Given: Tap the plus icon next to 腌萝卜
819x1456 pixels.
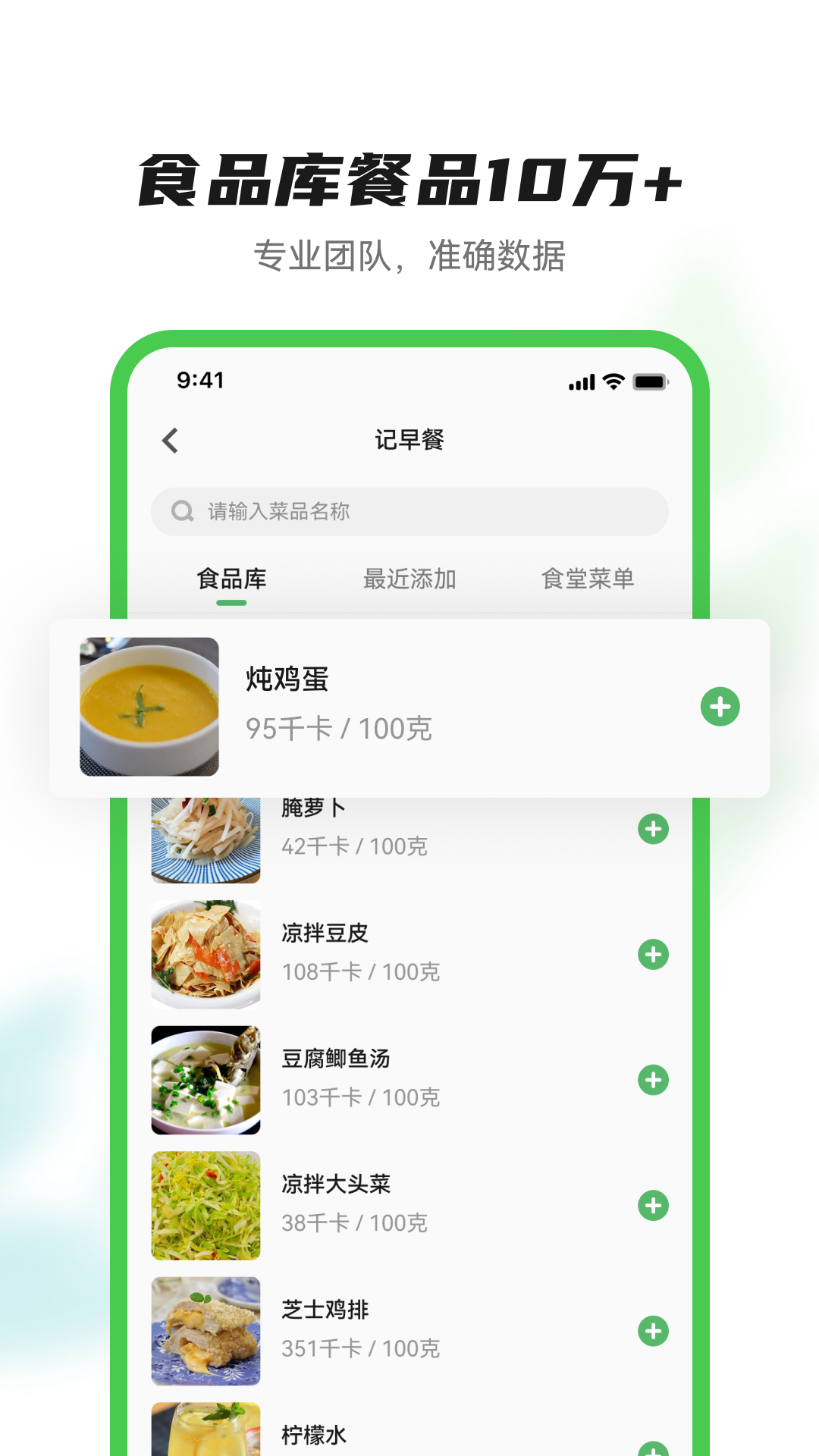Looking at the screenshot, I should coord(652,830).
